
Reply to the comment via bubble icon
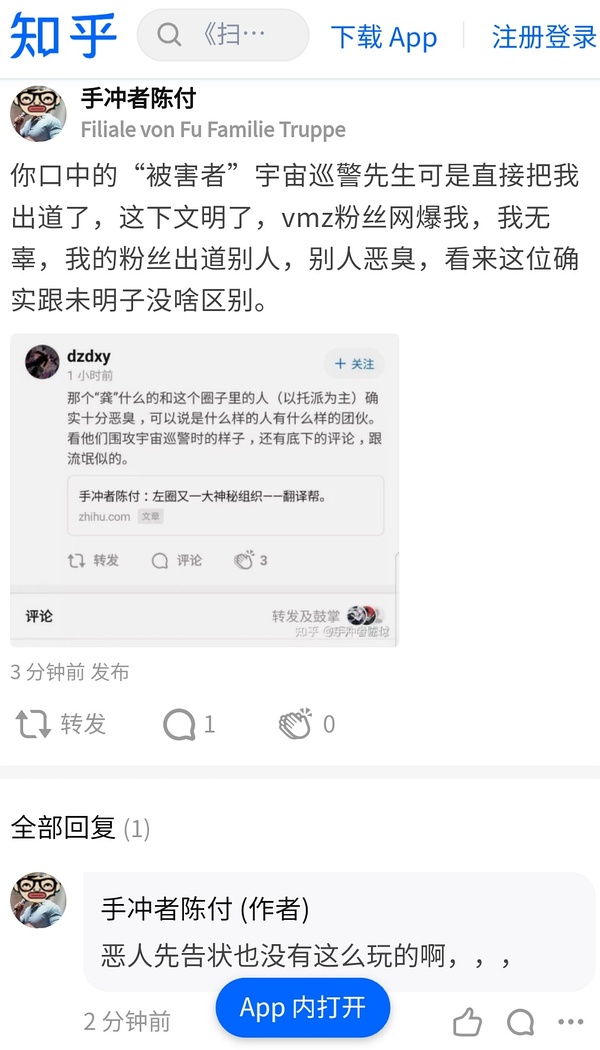520,1021
